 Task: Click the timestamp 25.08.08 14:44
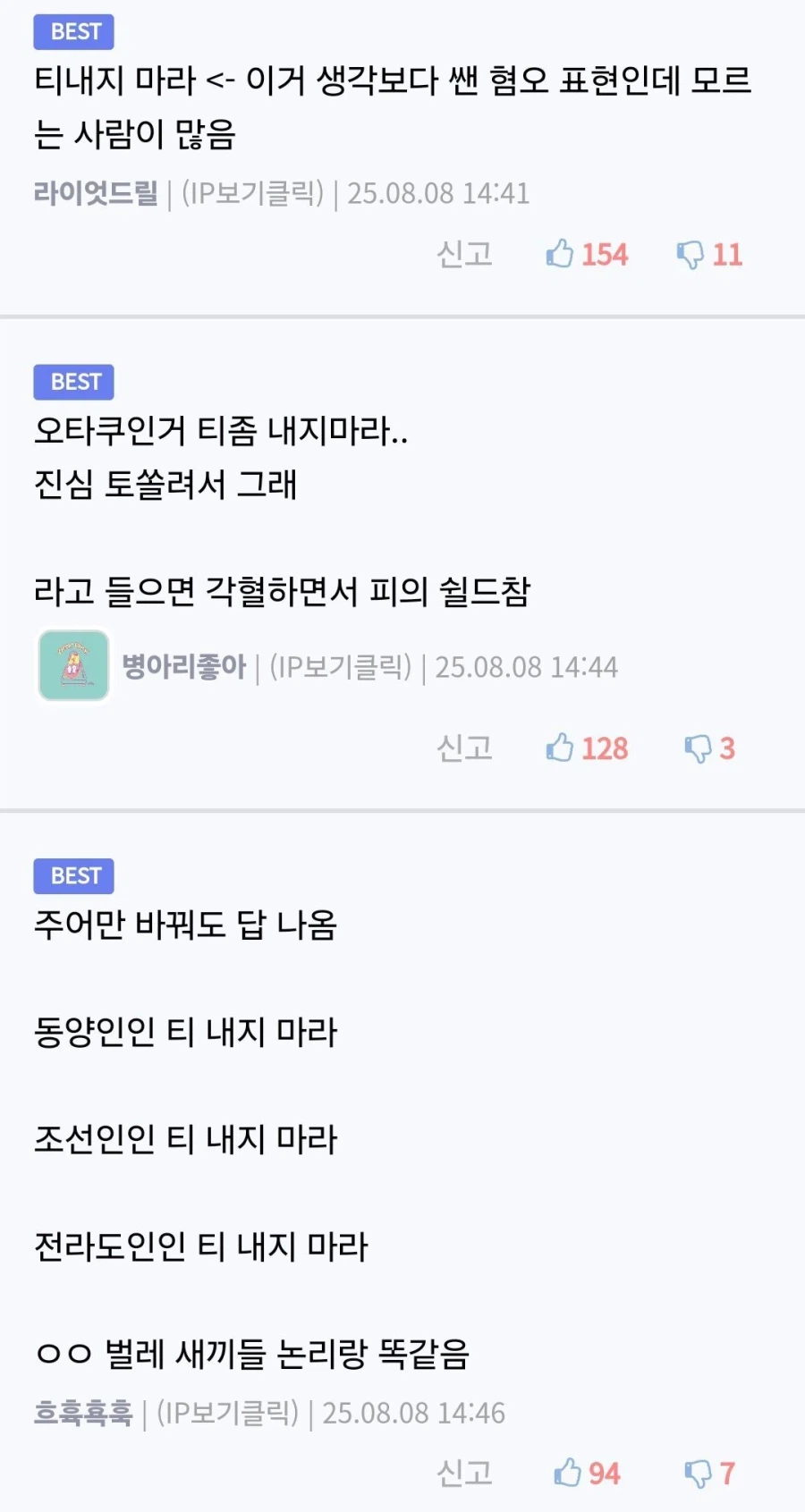(x=528, y=666)
